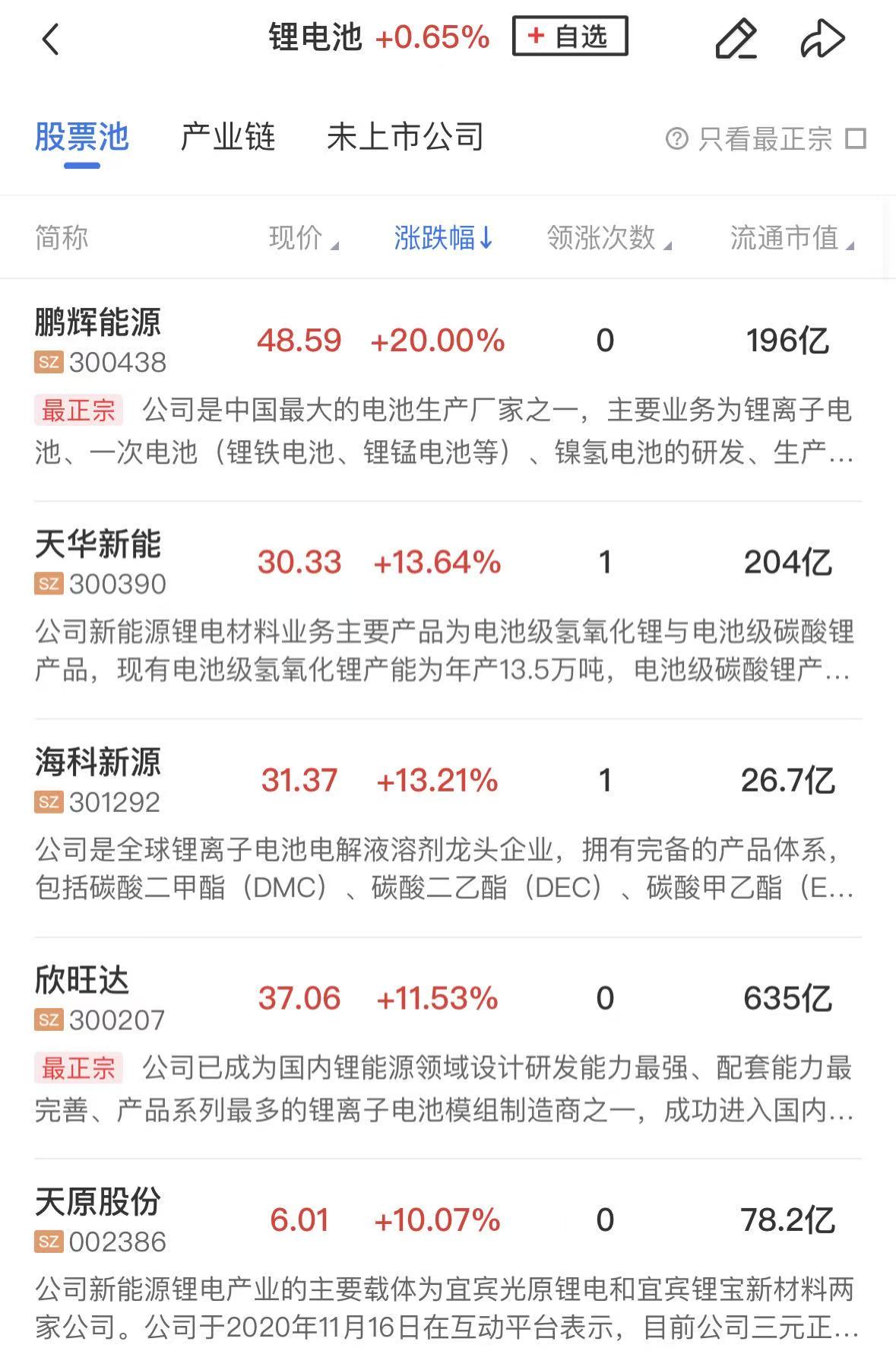896x1367 pixels.
Task: Share the 锂电池 sector page
Action: click(822, 39)
